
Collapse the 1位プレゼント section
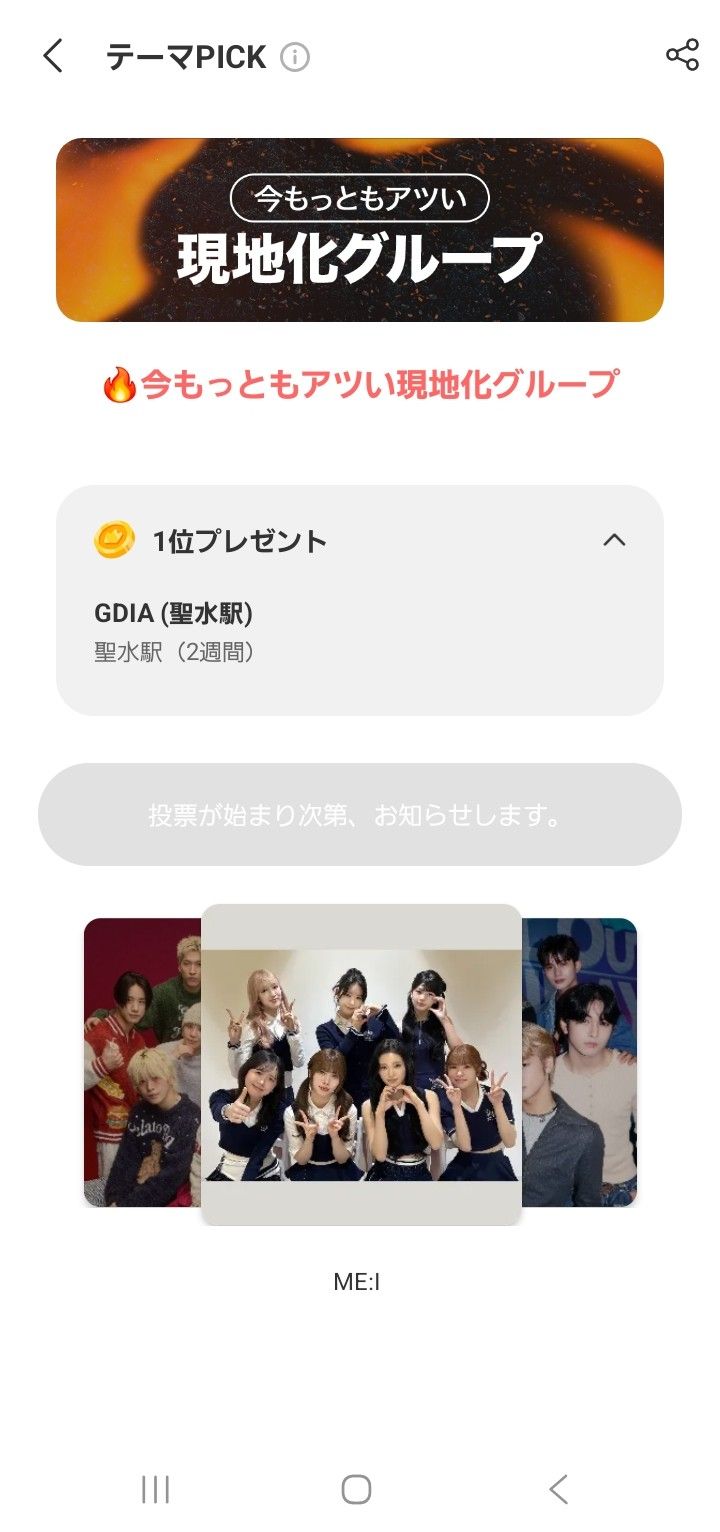pyautogui.click(x=614, y=540)
